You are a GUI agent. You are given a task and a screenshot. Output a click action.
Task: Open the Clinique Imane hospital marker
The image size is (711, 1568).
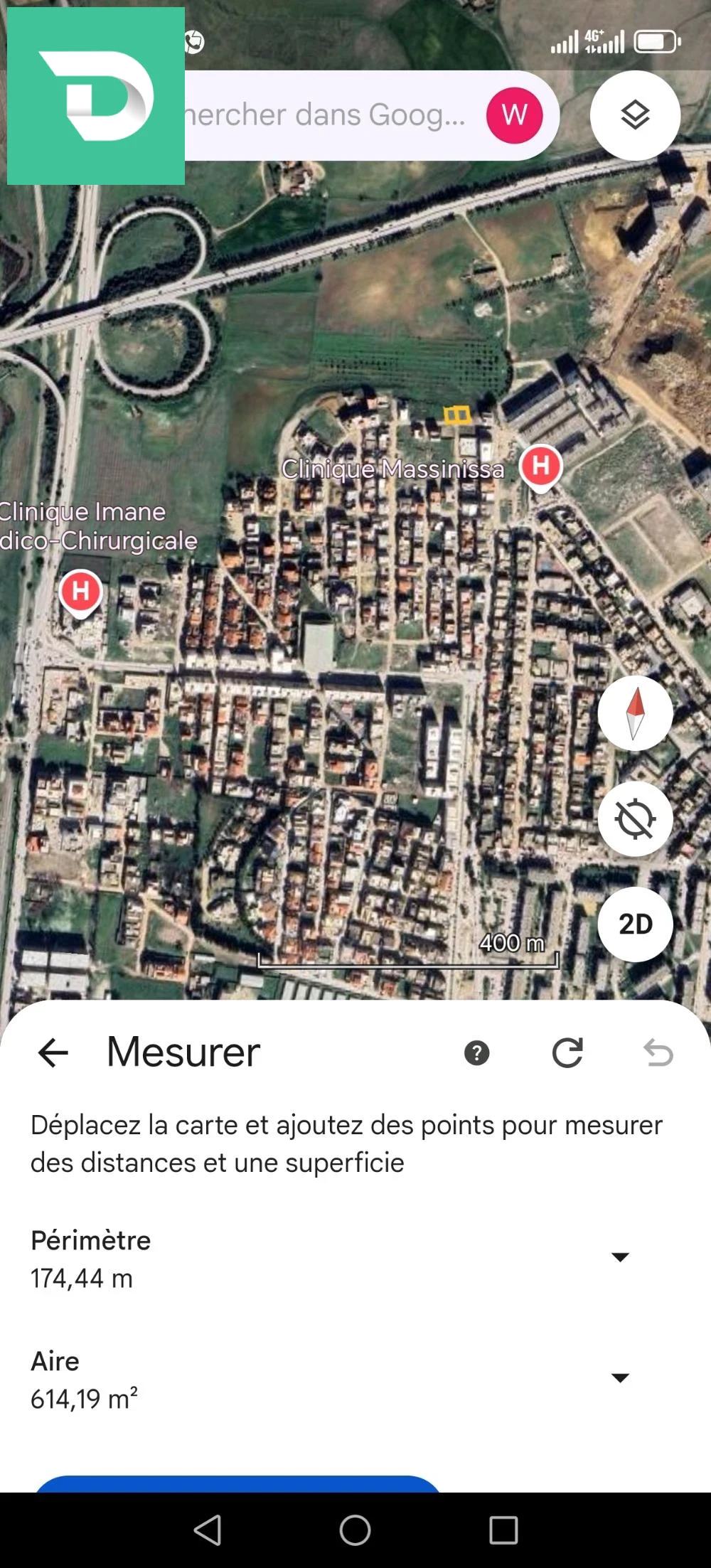[80, 592]
